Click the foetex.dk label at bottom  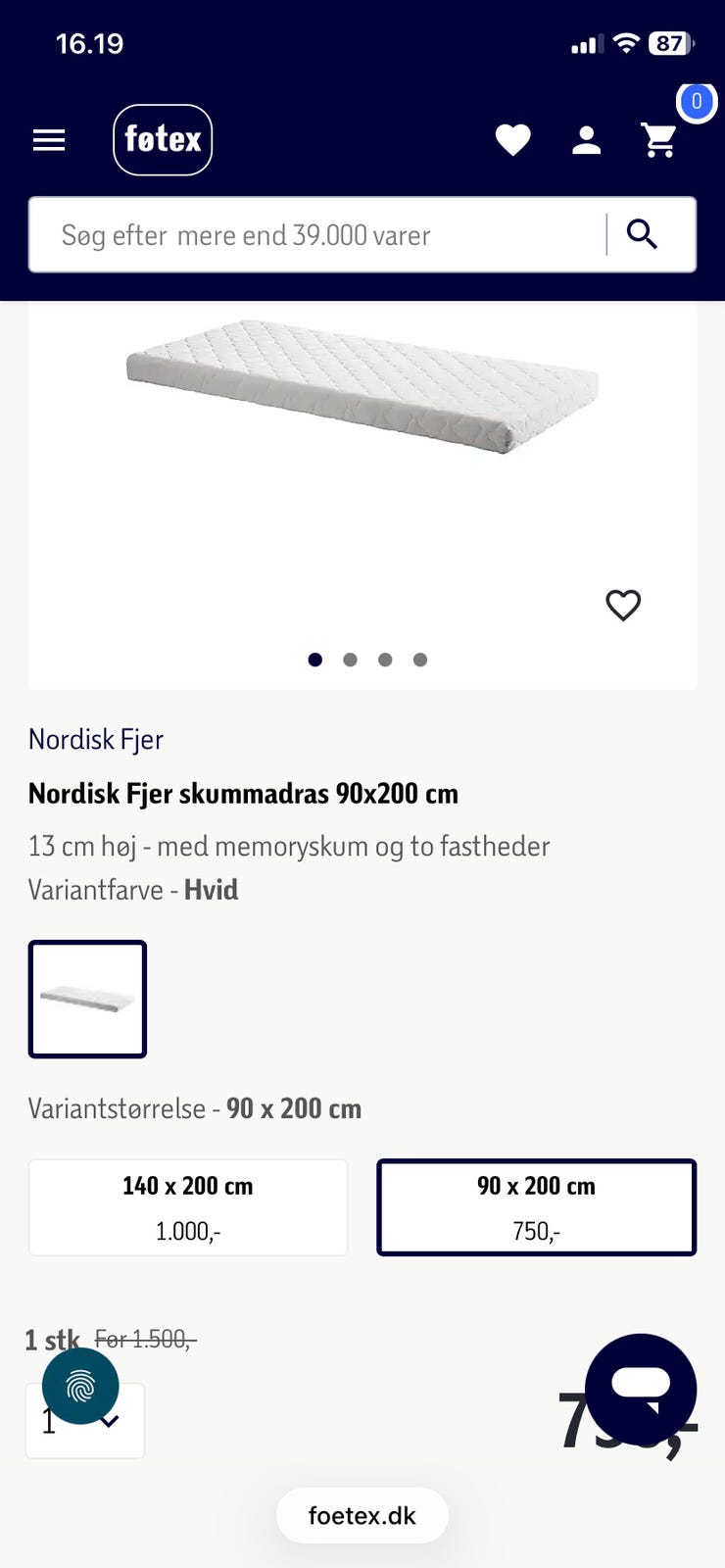pos(362,1515)
